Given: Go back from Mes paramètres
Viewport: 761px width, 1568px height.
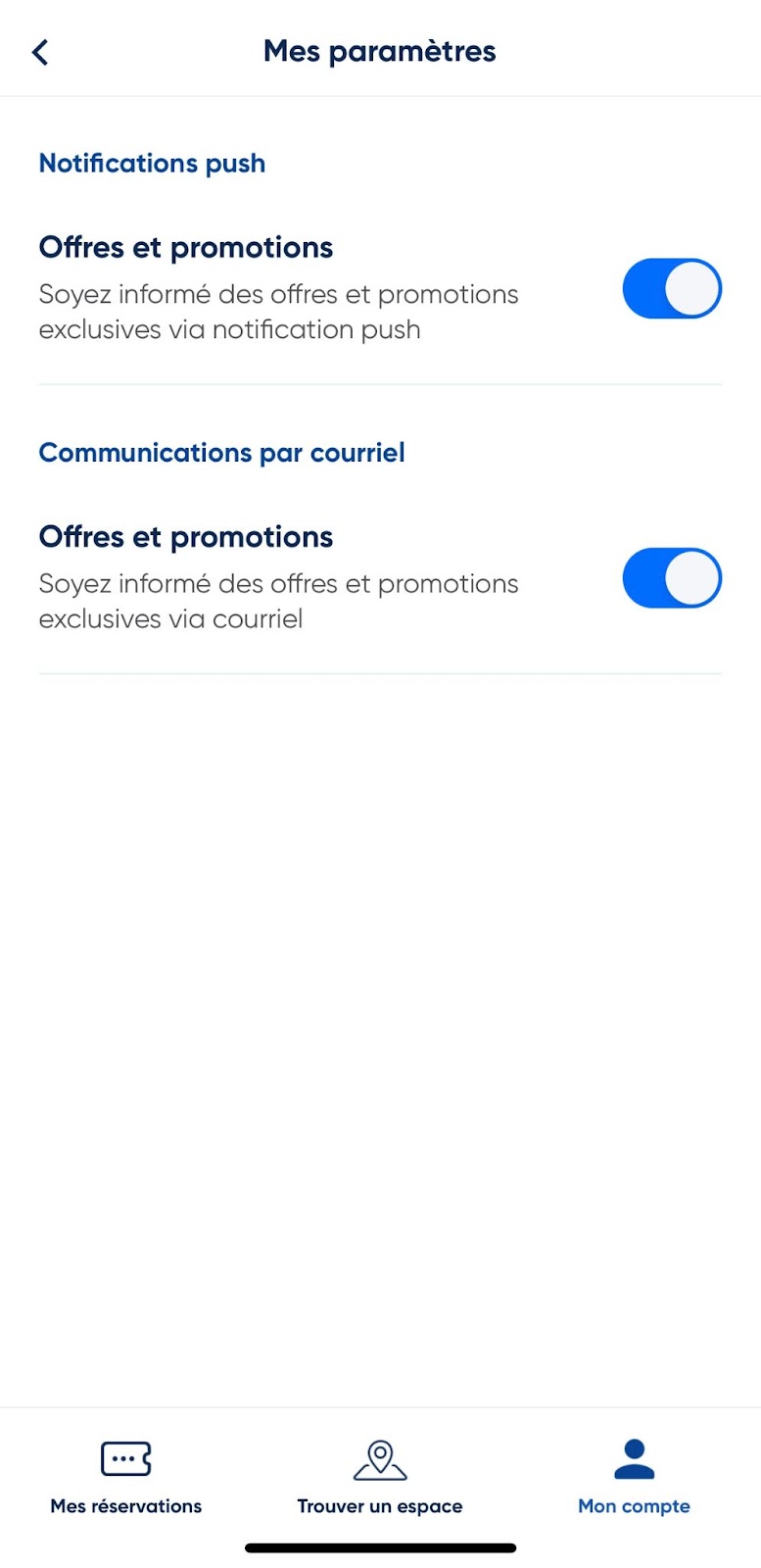Looking at the screenshot, I should click(40, 52).
